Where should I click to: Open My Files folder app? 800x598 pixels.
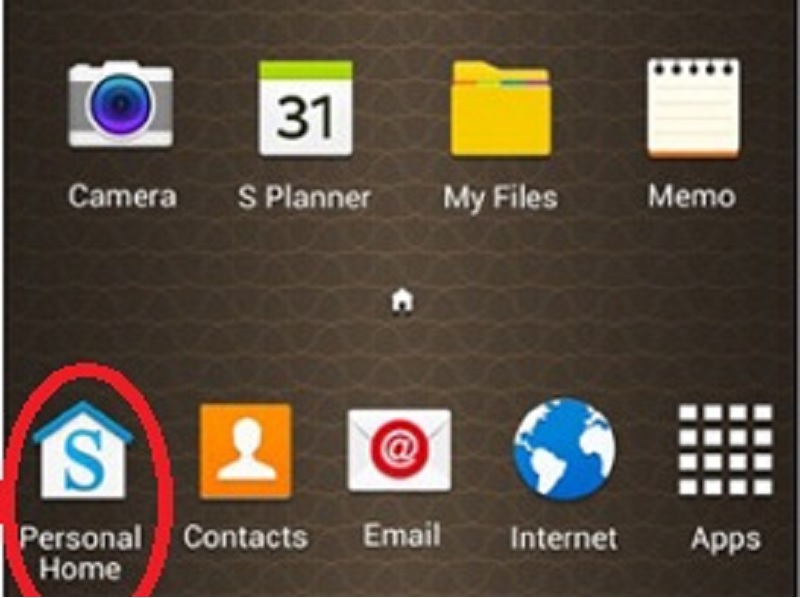[500, 110]
